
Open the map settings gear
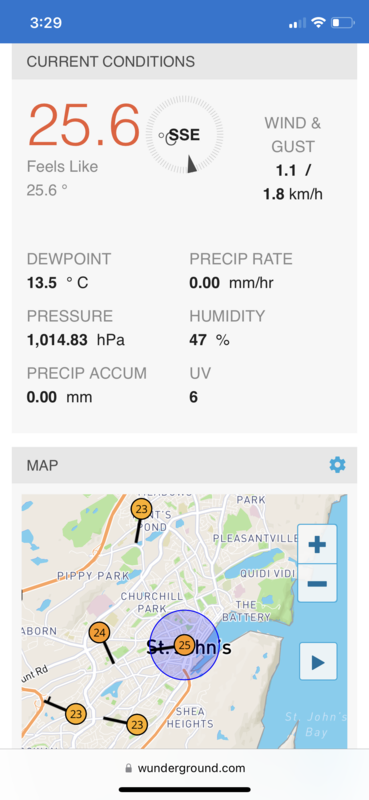coord(337,465)
